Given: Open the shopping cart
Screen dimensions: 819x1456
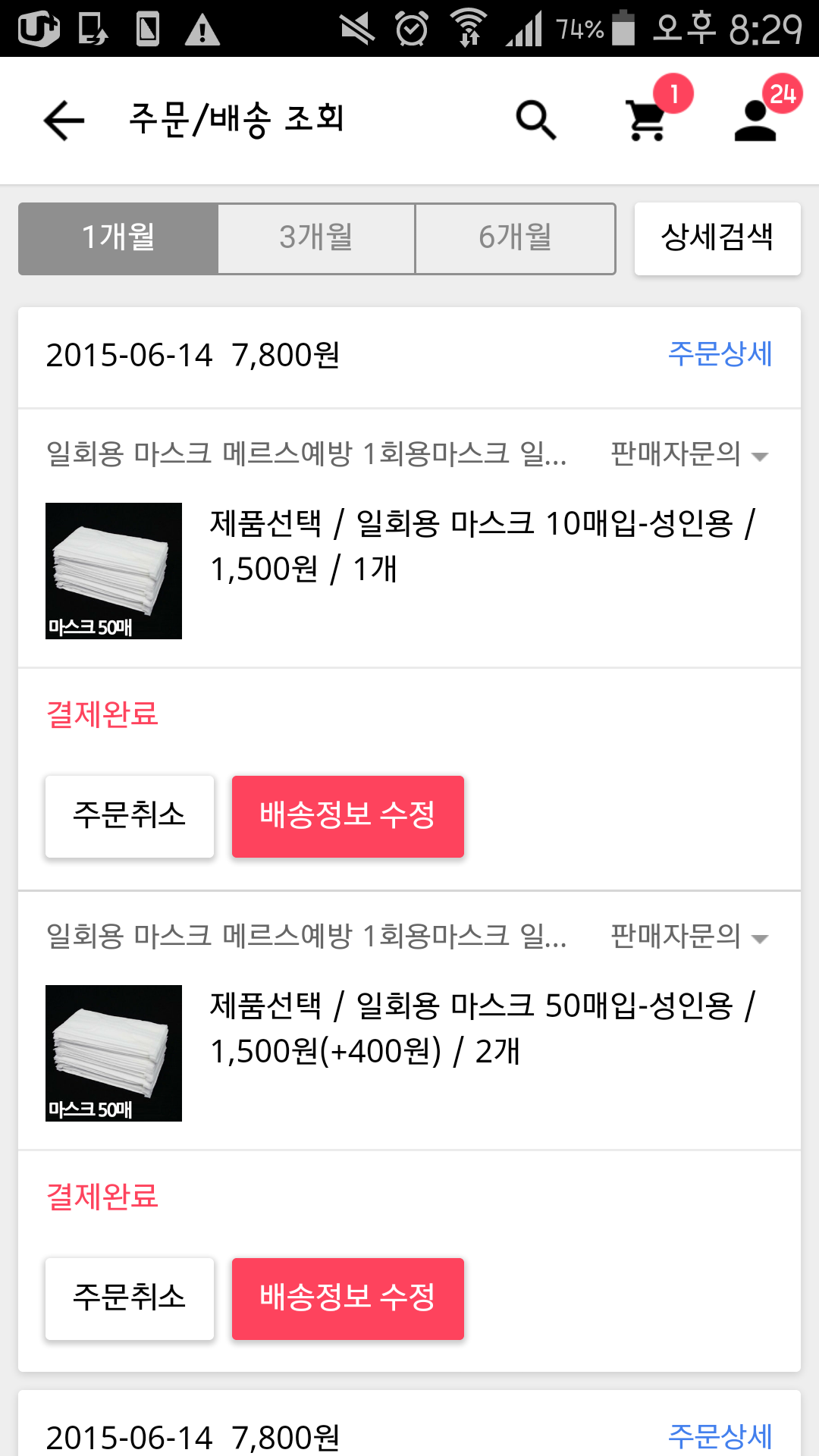Looking at the screenshot, I should [647, 121].
